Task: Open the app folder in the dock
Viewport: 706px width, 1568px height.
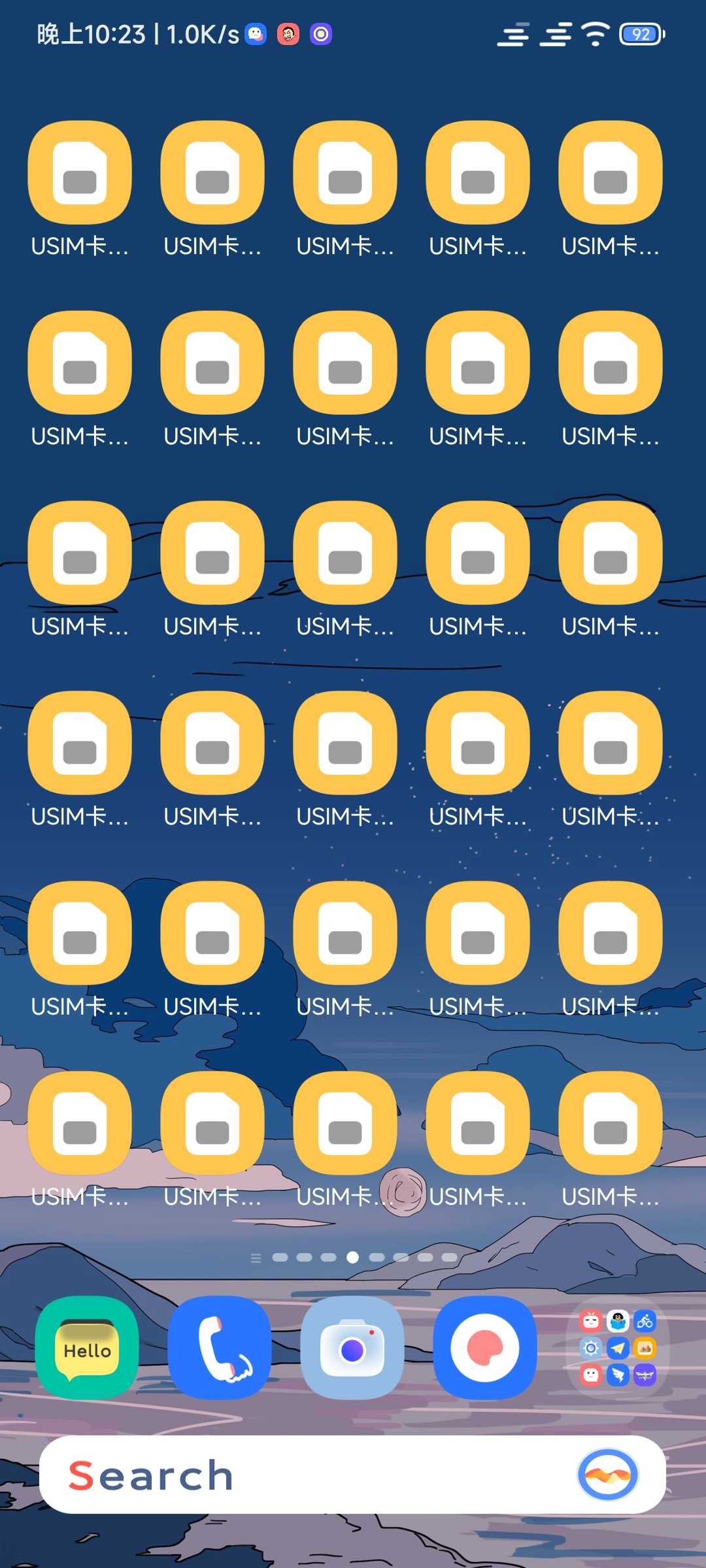Action: [x=618, y=1348]
